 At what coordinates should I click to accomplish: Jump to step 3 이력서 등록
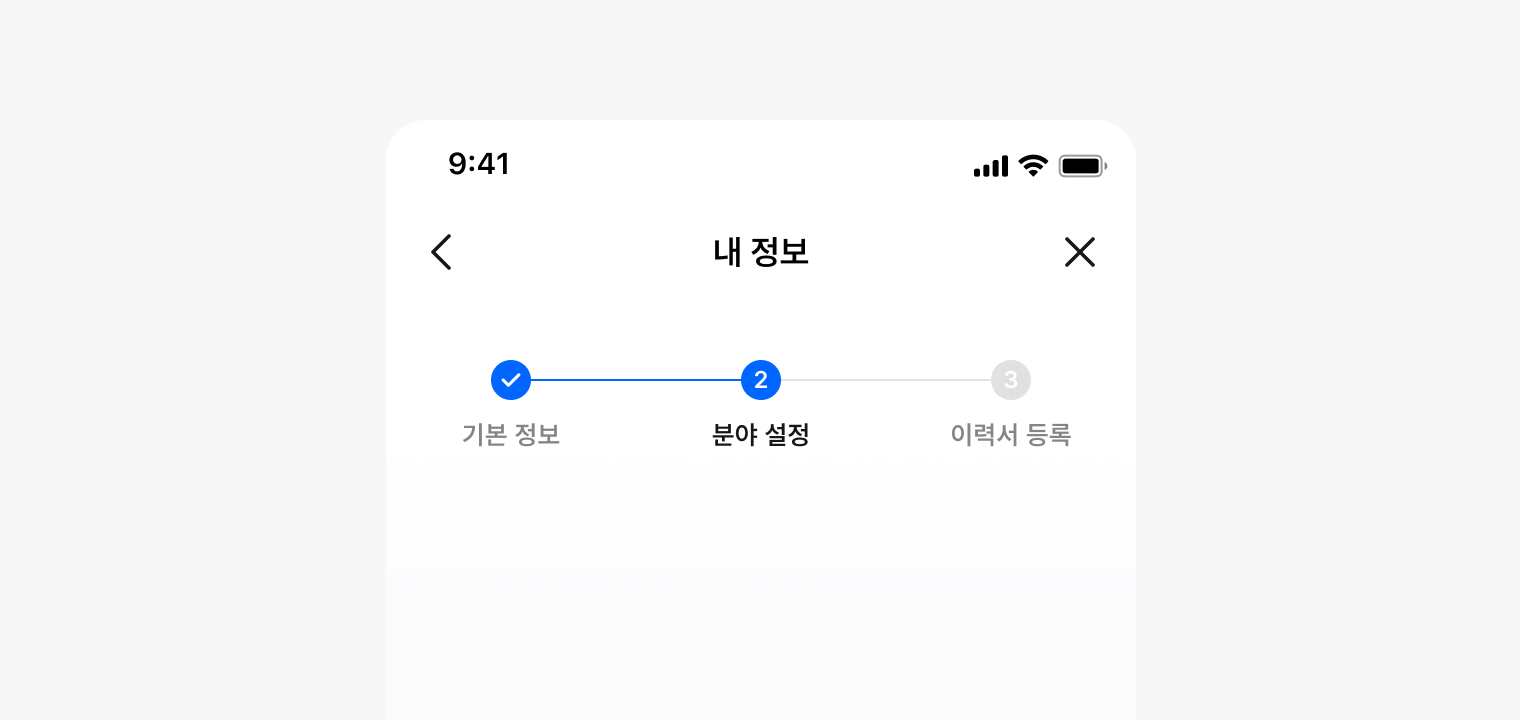1011,380
